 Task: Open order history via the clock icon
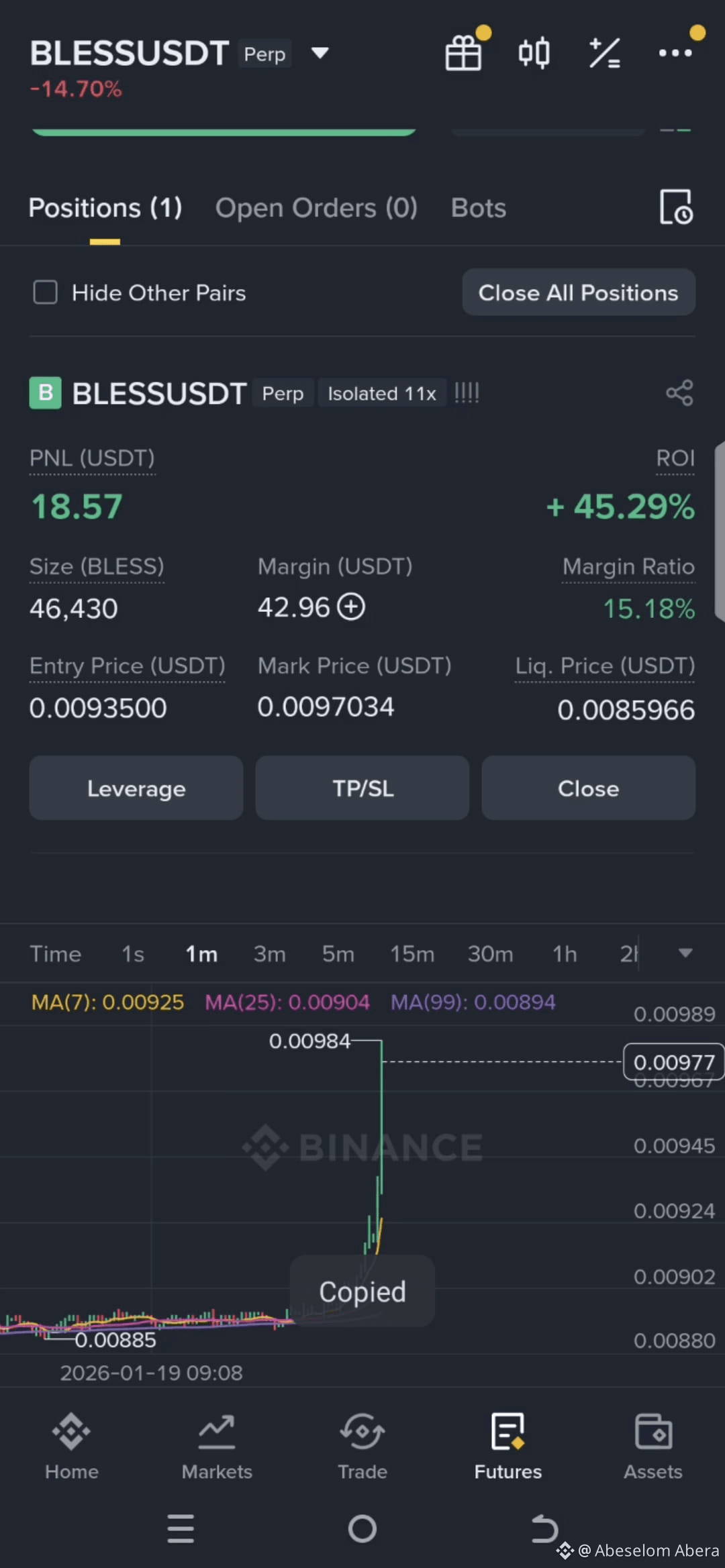pos(675,208)
